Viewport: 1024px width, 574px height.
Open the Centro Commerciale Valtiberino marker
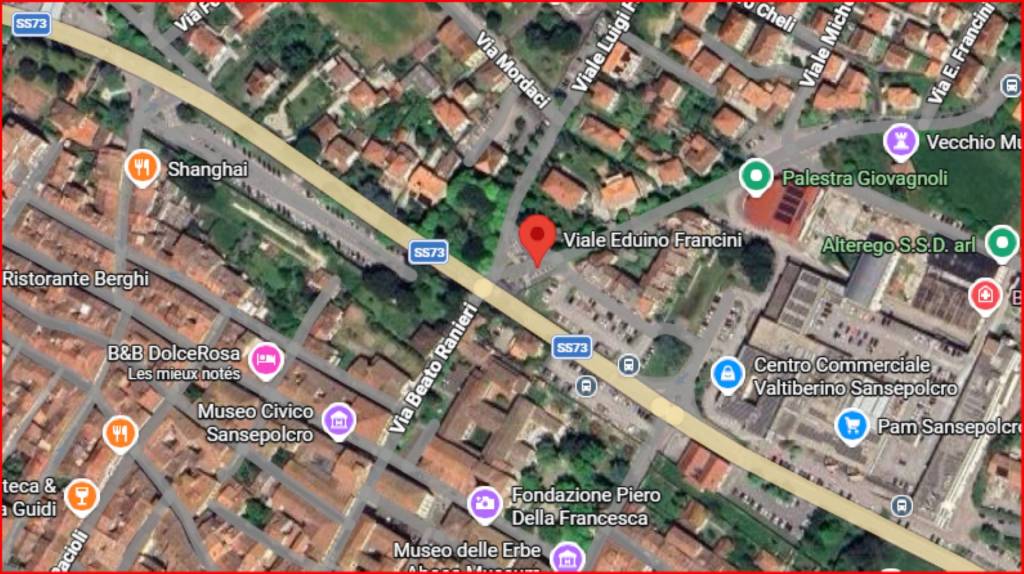point(727,374)
